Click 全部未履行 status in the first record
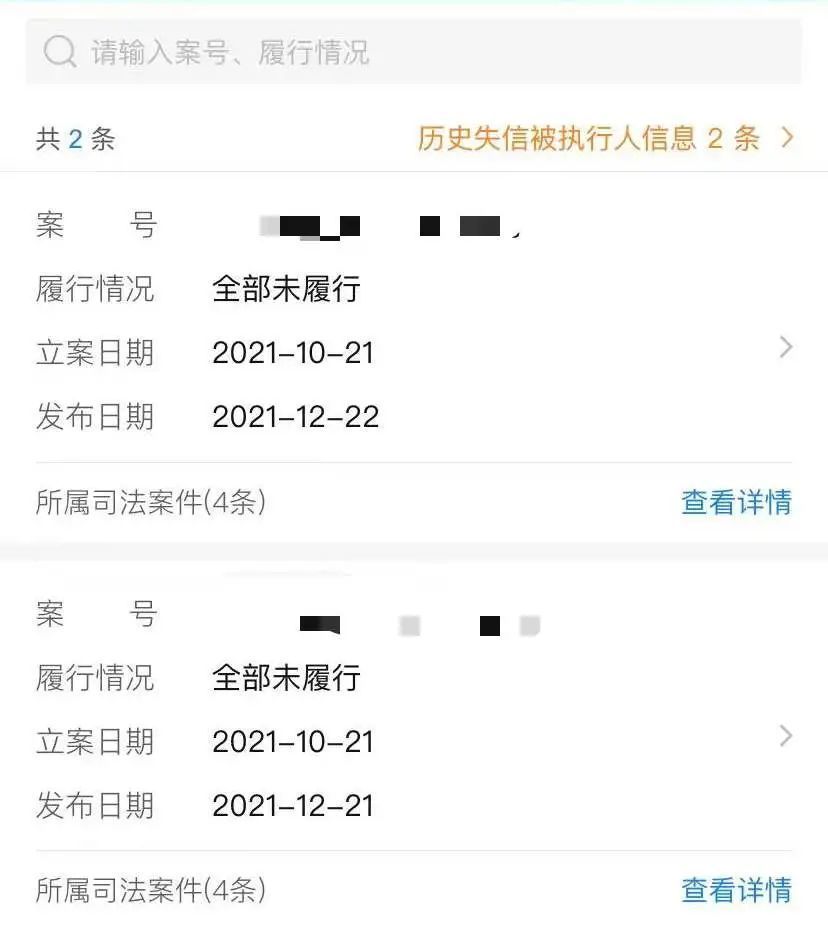The height and width of the screenshot is (941, 828). coord(289,287)
